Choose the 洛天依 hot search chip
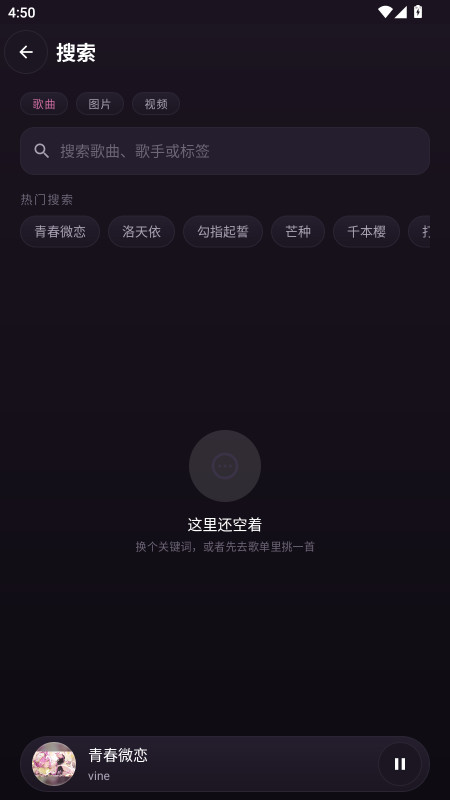 click(141, 232)
